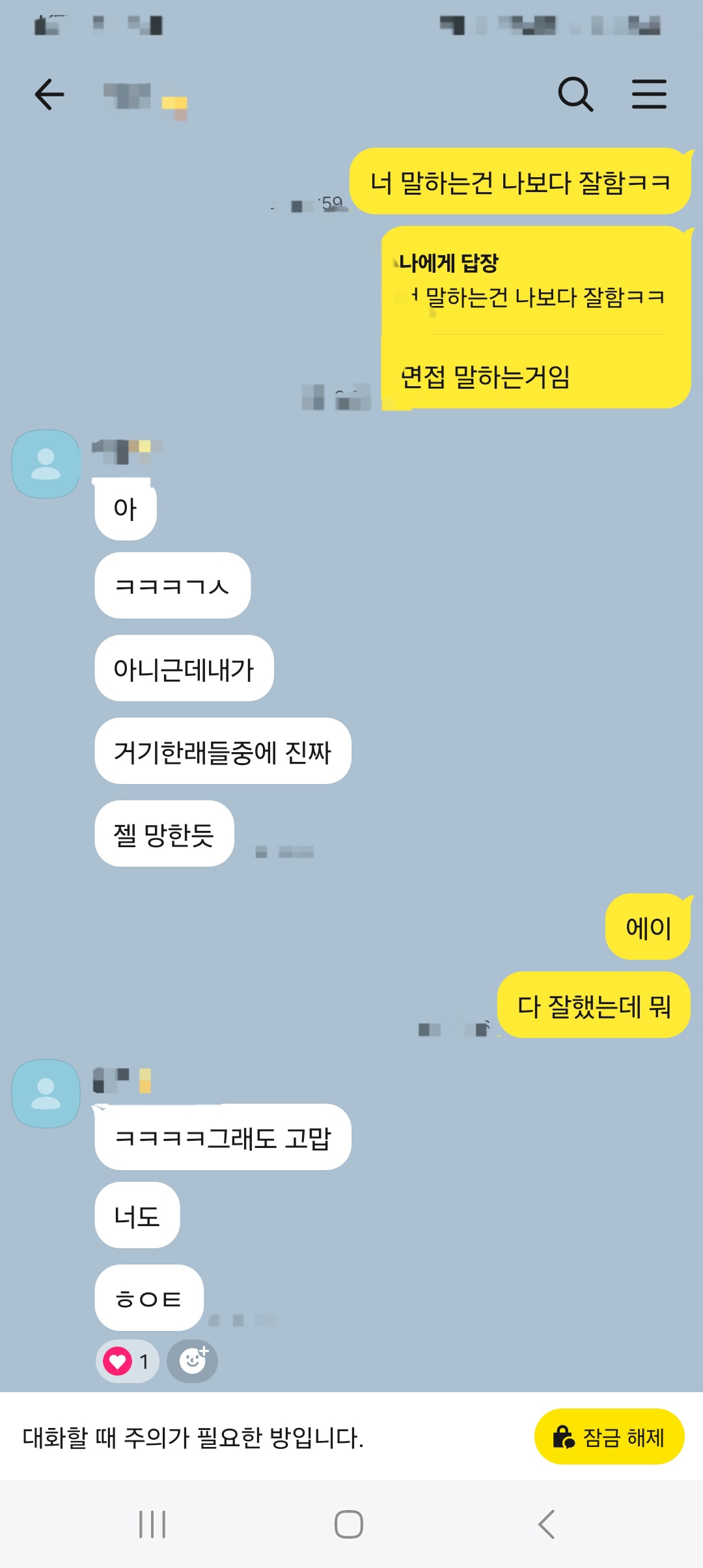Open sender profile picture above 아 message
Screen dimensions: 703x1568
(46, 464)
